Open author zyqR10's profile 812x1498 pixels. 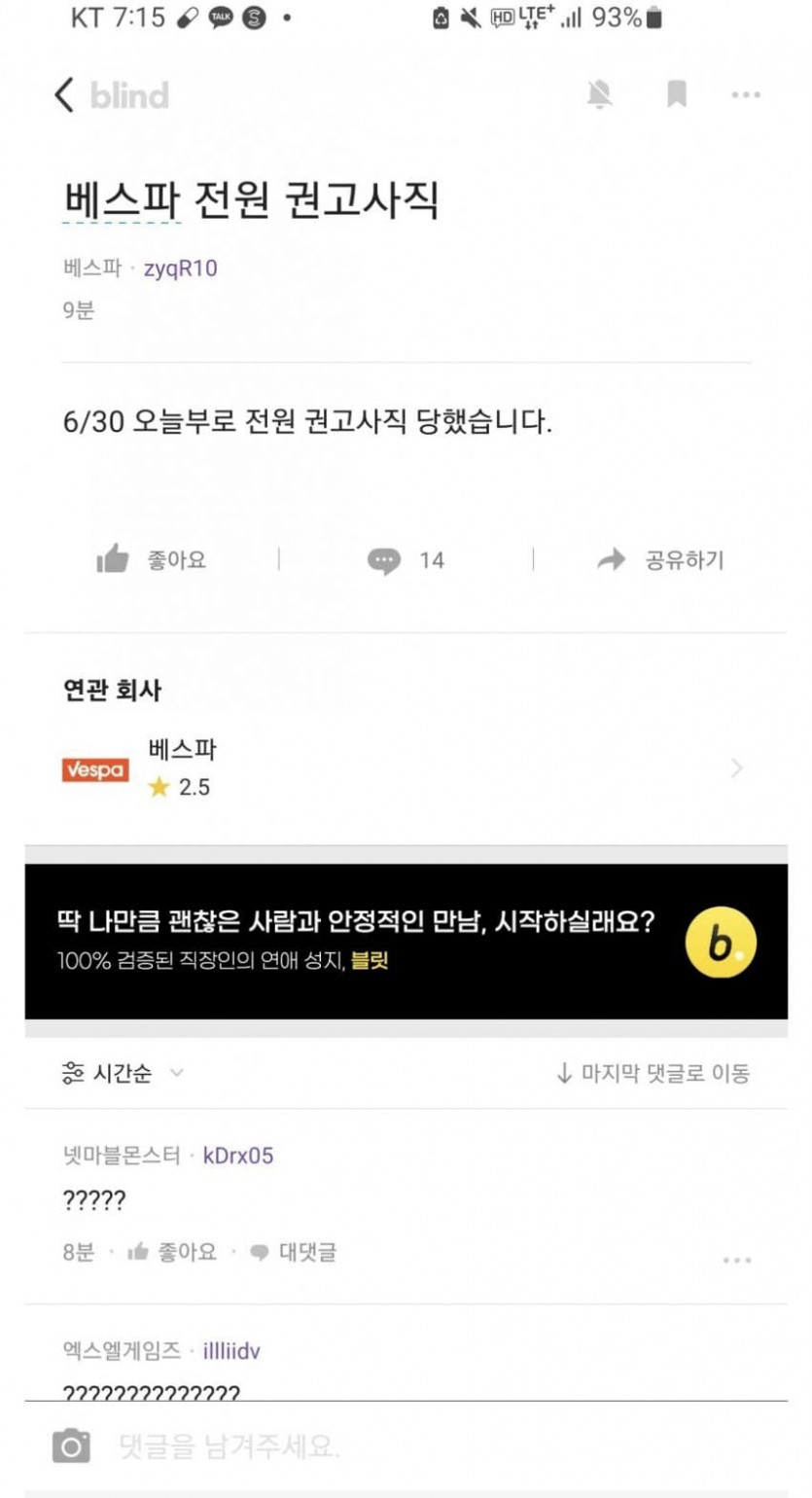(181, 268)
